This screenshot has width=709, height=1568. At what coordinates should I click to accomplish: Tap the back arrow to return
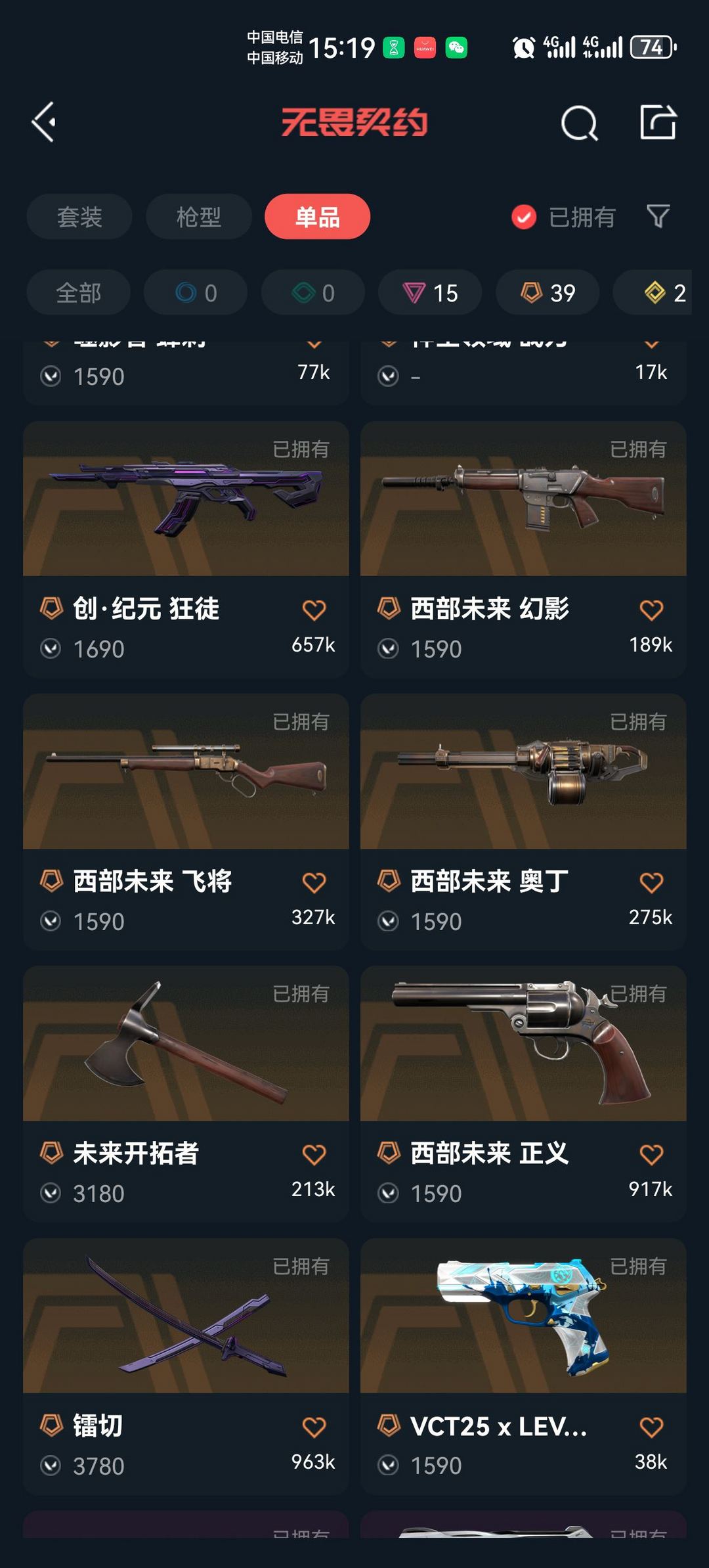point(43,122)
